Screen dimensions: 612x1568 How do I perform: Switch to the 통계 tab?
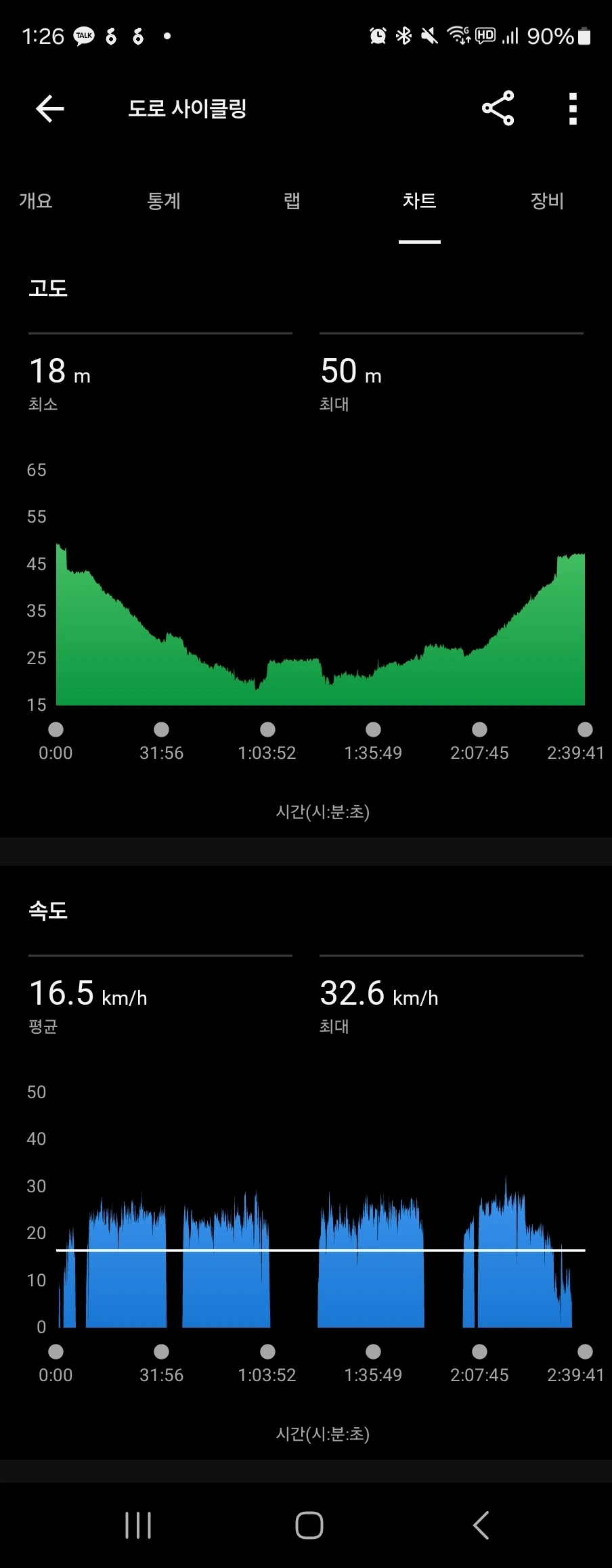164,201
